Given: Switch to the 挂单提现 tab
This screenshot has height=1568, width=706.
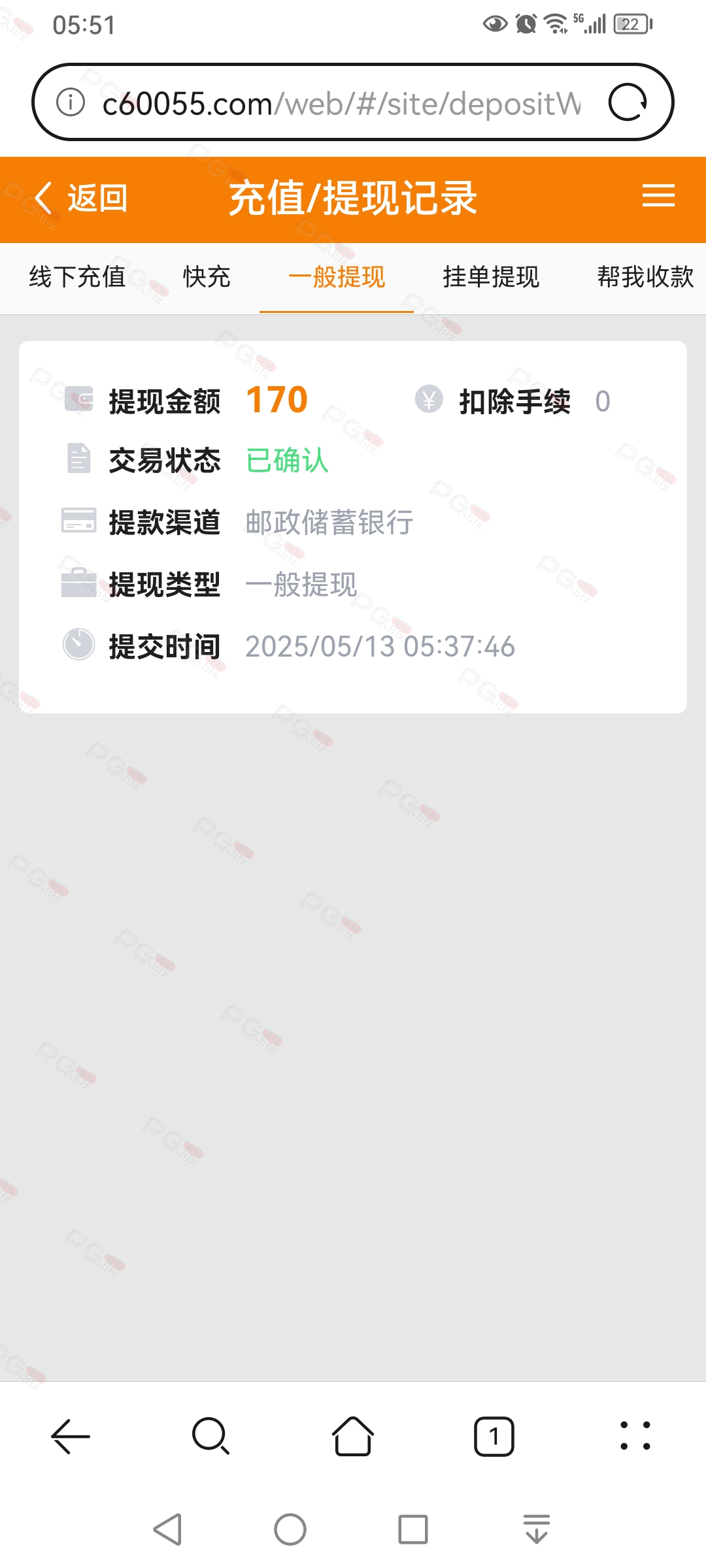Looking at the screenshot, I should 491,277.
